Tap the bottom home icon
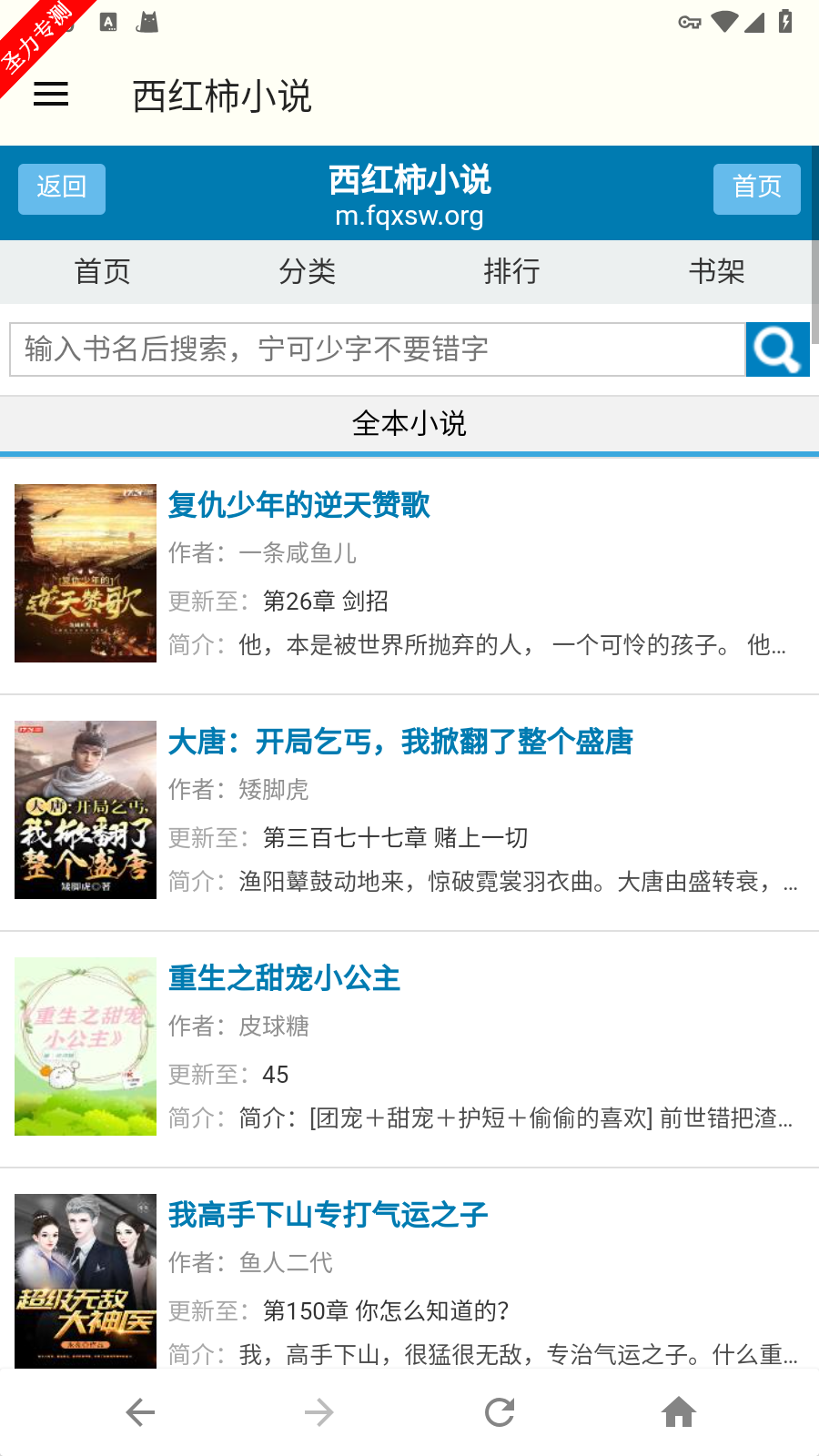The width and height of the screenshot is (819, 1456). click(x=679, y=1412)
